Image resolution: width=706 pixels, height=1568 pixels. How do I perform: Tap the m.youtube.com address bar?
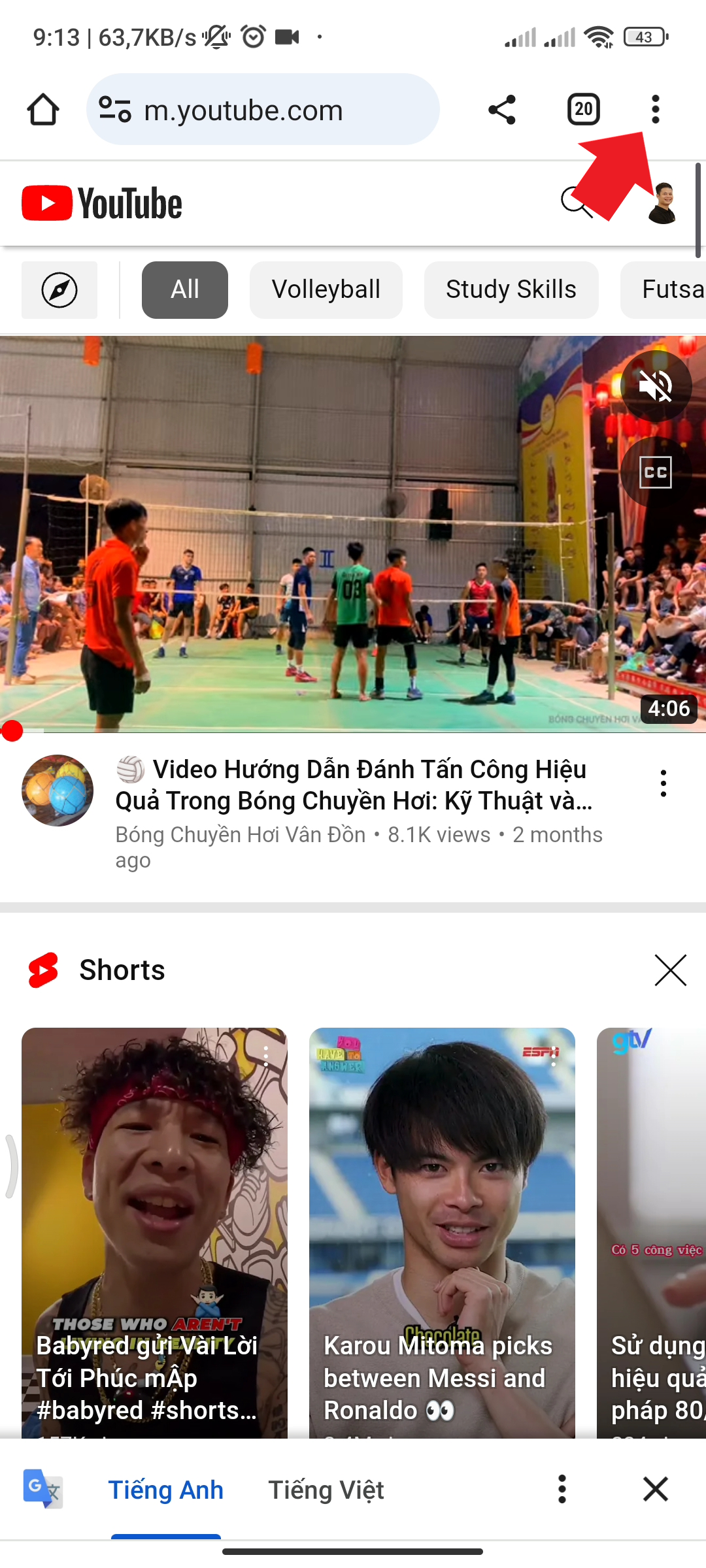tap(261, 110)
